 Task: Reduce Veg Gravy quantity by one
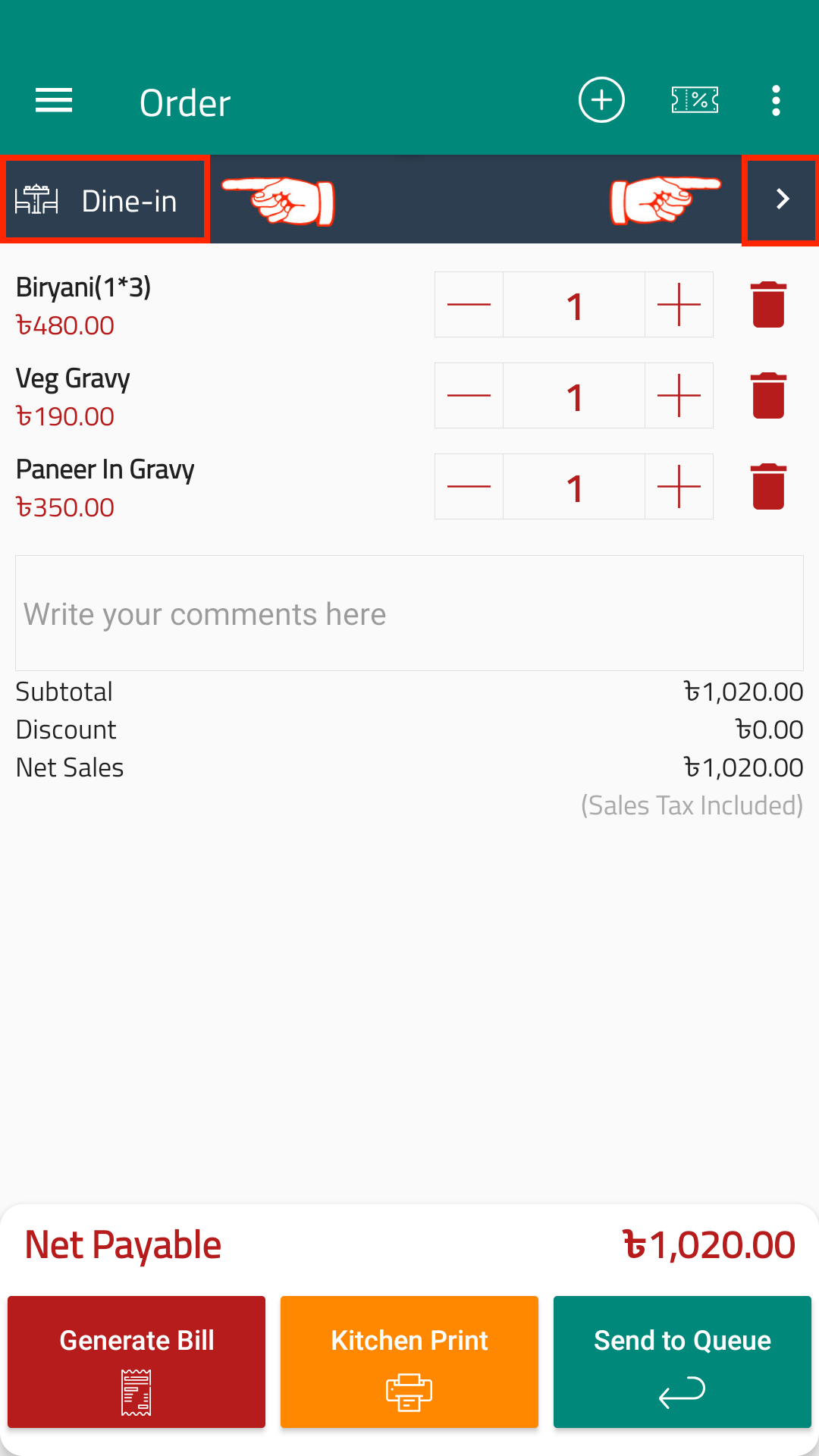469,395
